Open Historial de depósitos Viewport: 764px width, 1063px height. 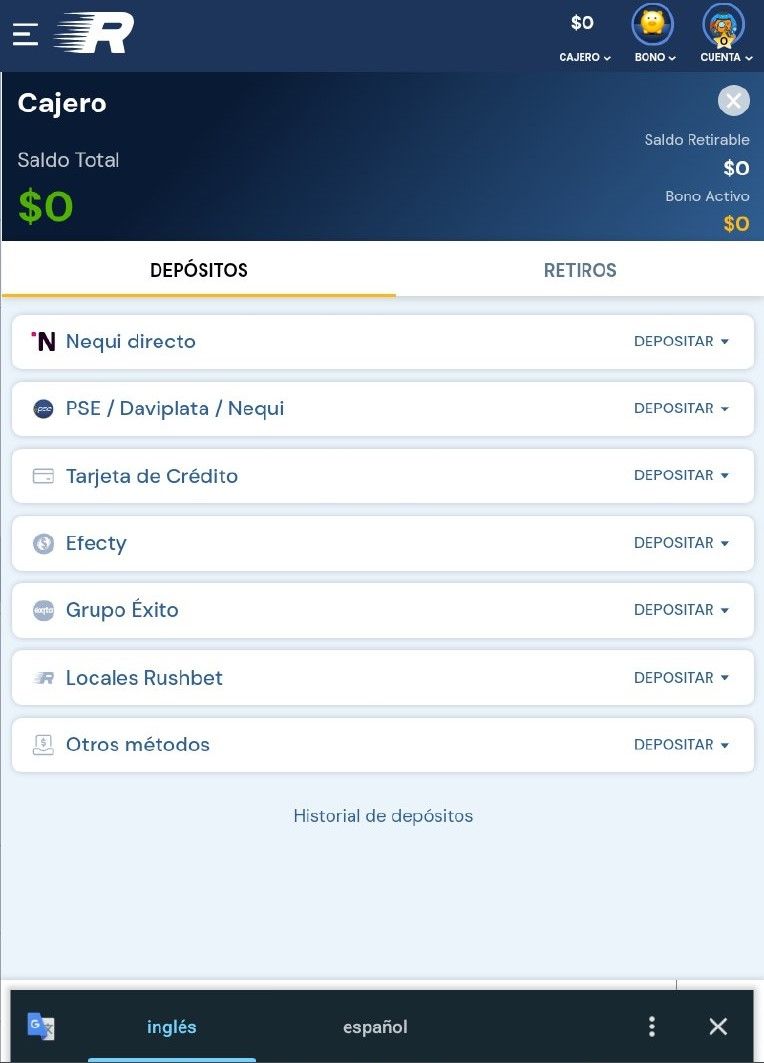click(383, 816)
